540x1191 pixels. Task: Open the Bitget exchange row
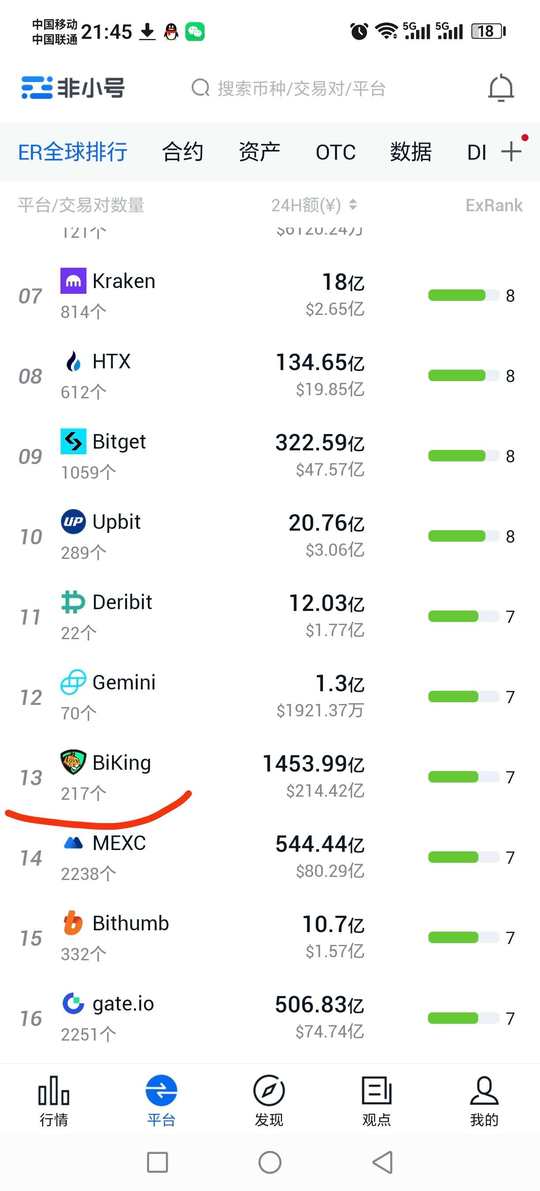(x=270, y=456)
